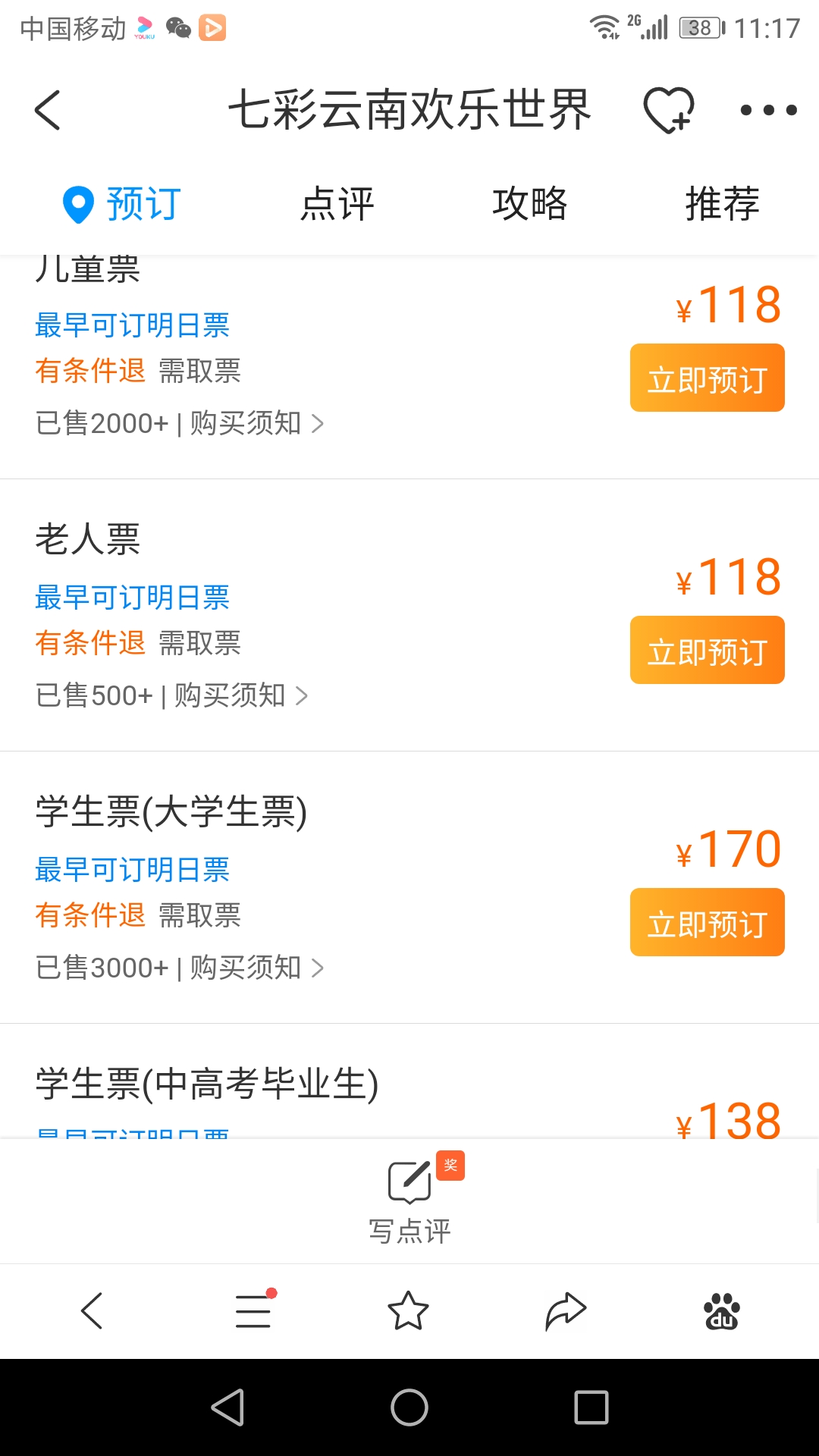Viewport: 819px width, 1456px height.
Task: Bookmark page with the star icon
Action: click(408, 1310)
